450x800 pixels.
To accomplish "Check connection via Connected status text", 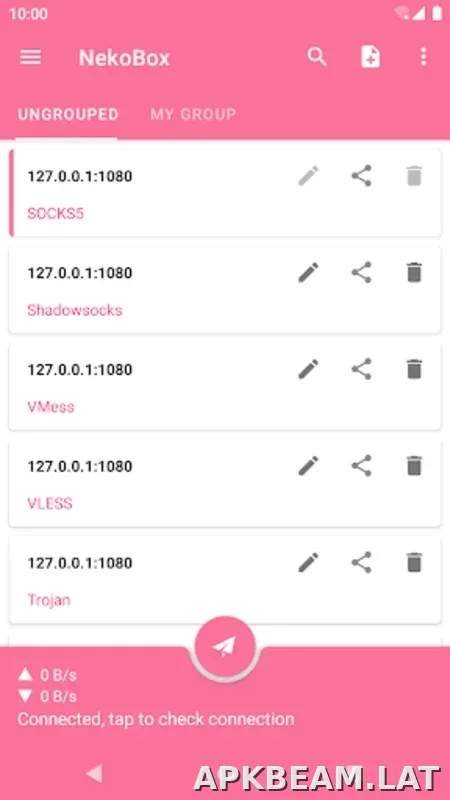I will tap(156, 719).
